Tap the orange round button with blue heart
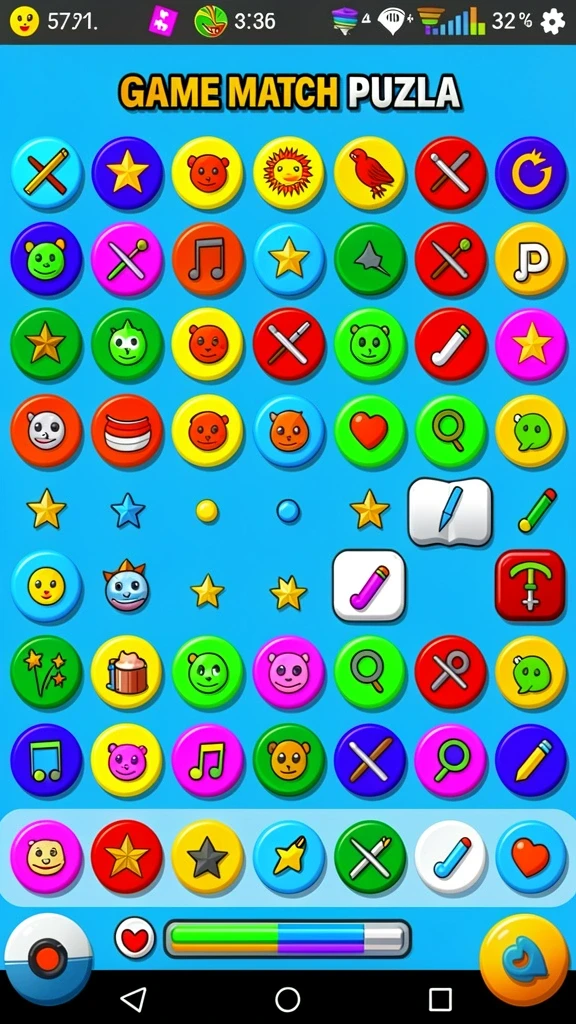The image size is (576, 1024). (524, 959)
